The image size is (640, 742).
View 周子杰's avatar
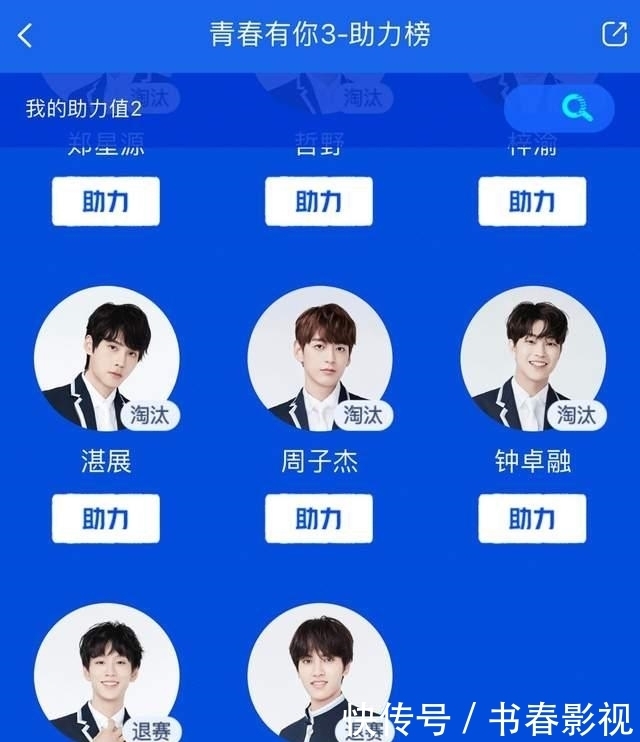coord(319,359)
